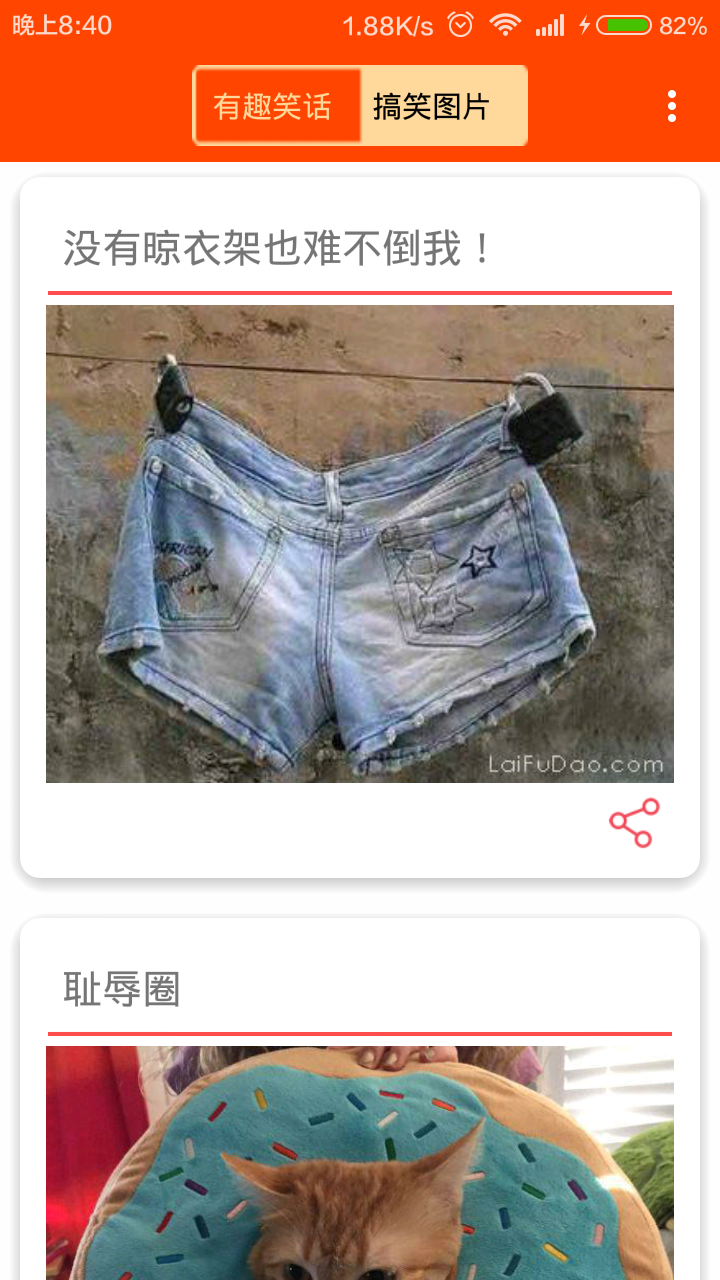Open the overflow menu
The image size is (720, 1280).
pyautogui.click(x=672, y=106)
